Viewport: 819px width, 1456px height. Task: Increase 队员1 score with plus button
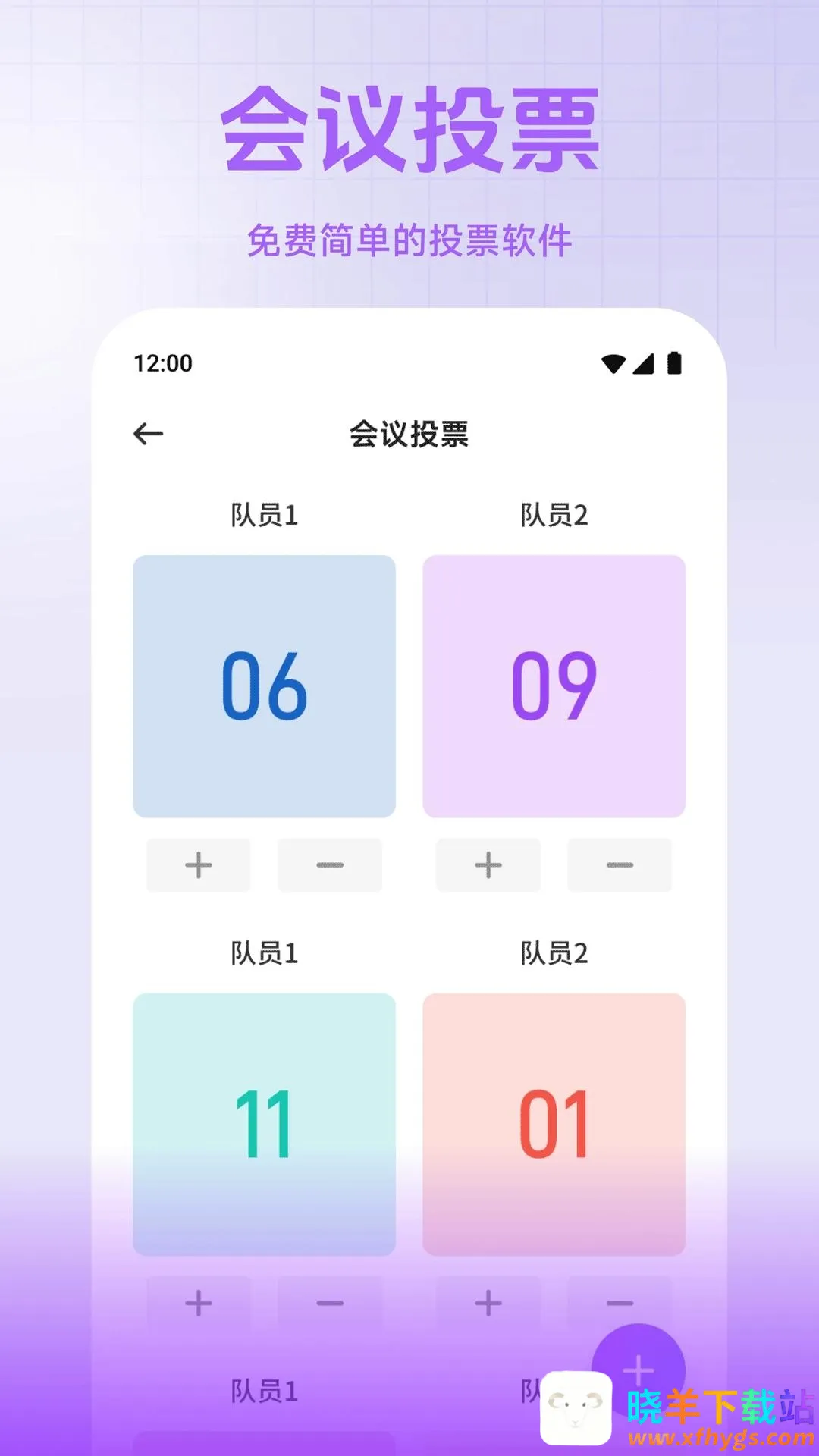point(197,864)
